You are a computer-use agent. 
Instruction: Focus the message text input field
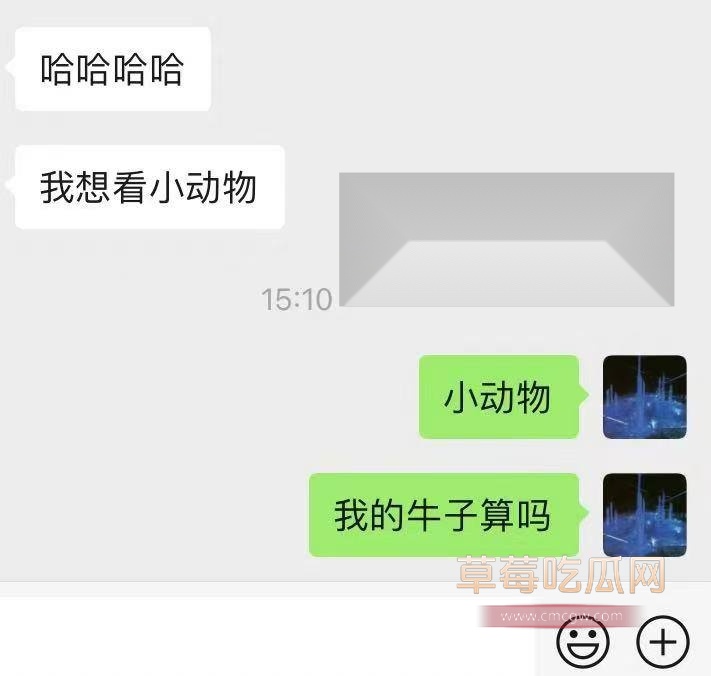pyautogui.click(x=270, y=638)
